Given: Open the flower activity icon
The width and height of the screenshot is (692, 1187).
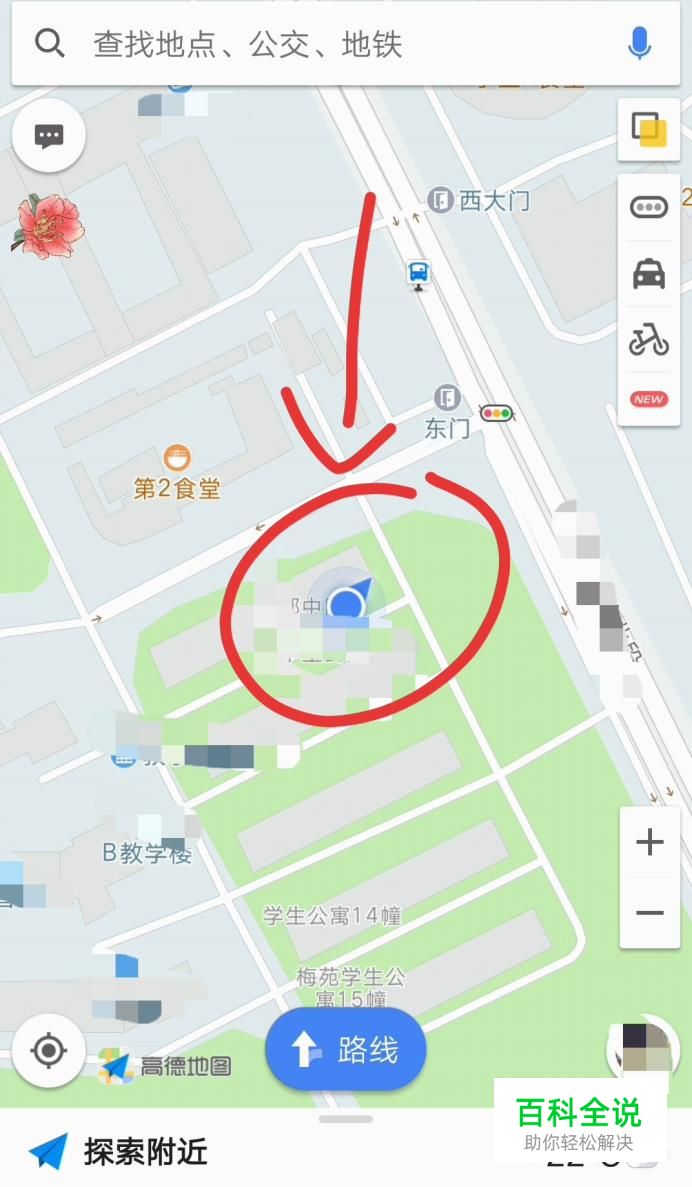Looking at the screenshot, I should point(46,224).
